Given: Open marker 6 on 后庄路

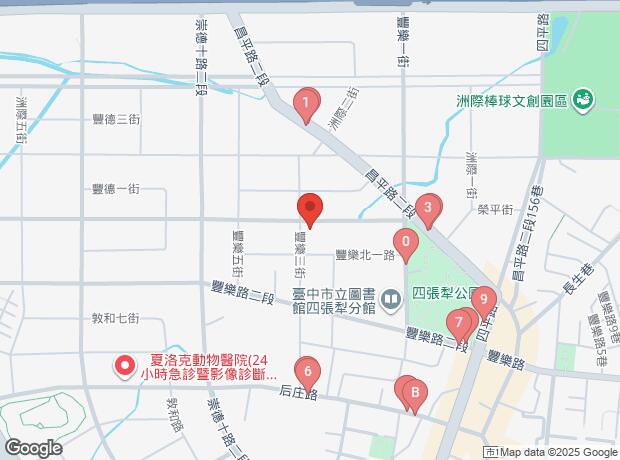Looking at the screenshot, I should coord(308,373).
